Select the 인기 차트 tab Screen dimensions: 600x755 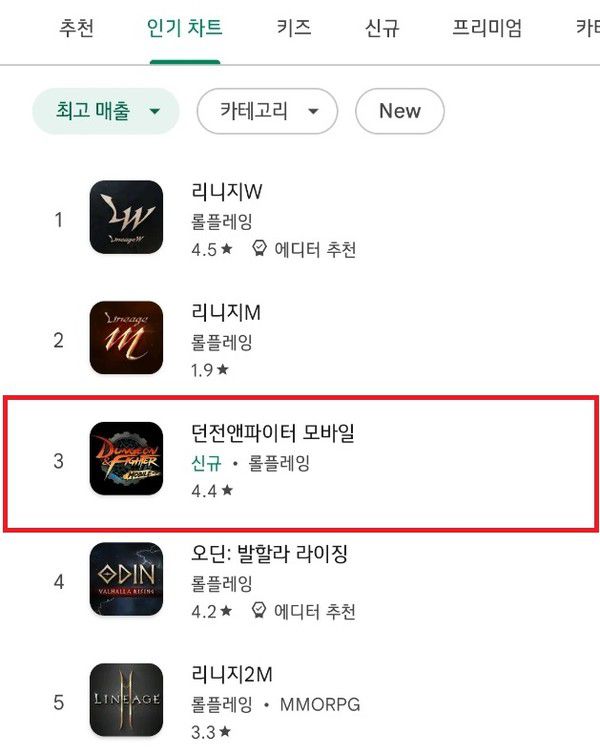185,28
